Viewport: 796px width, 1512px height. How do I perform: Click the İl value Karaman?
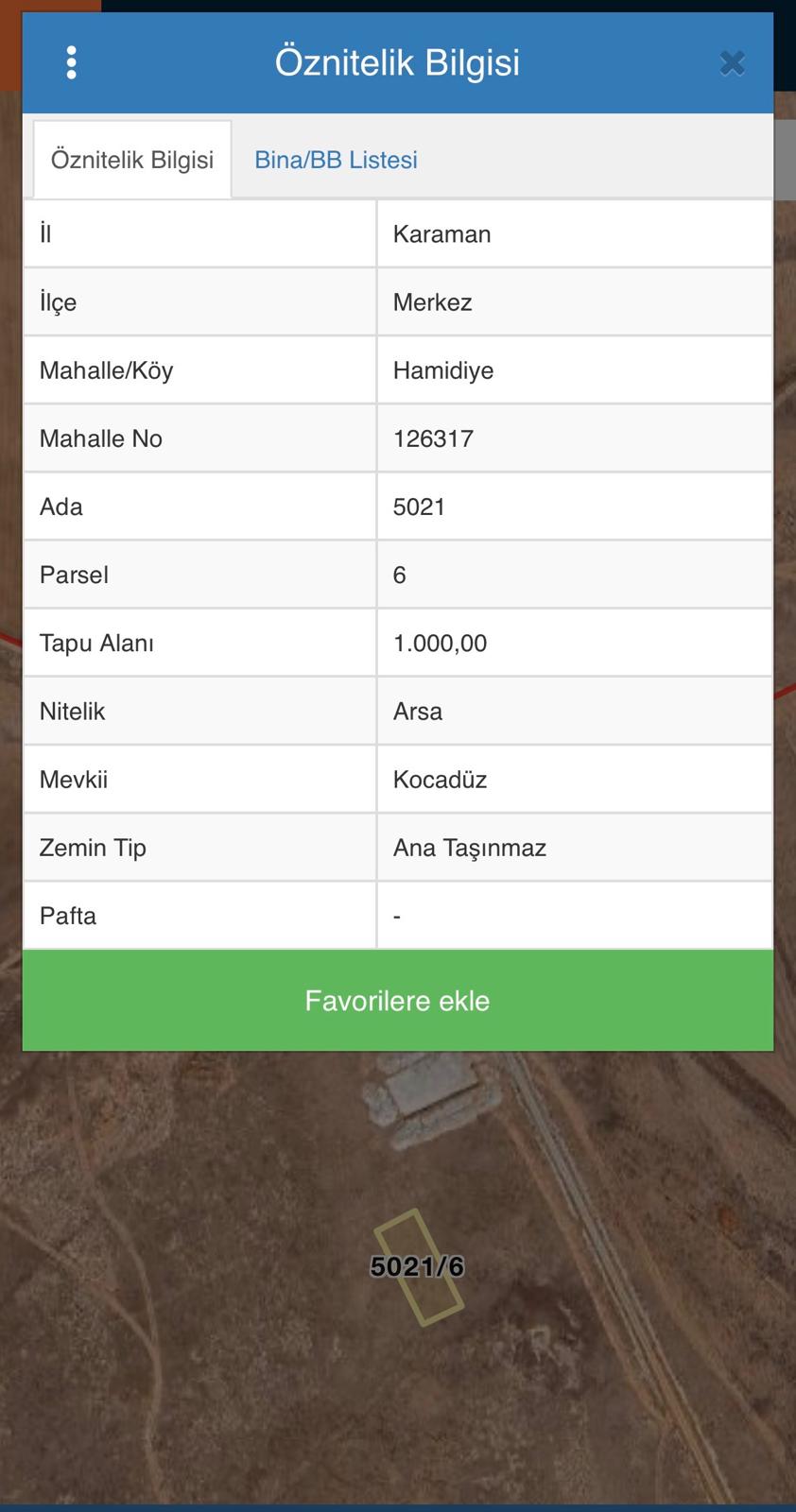click(x=442, y=233)
